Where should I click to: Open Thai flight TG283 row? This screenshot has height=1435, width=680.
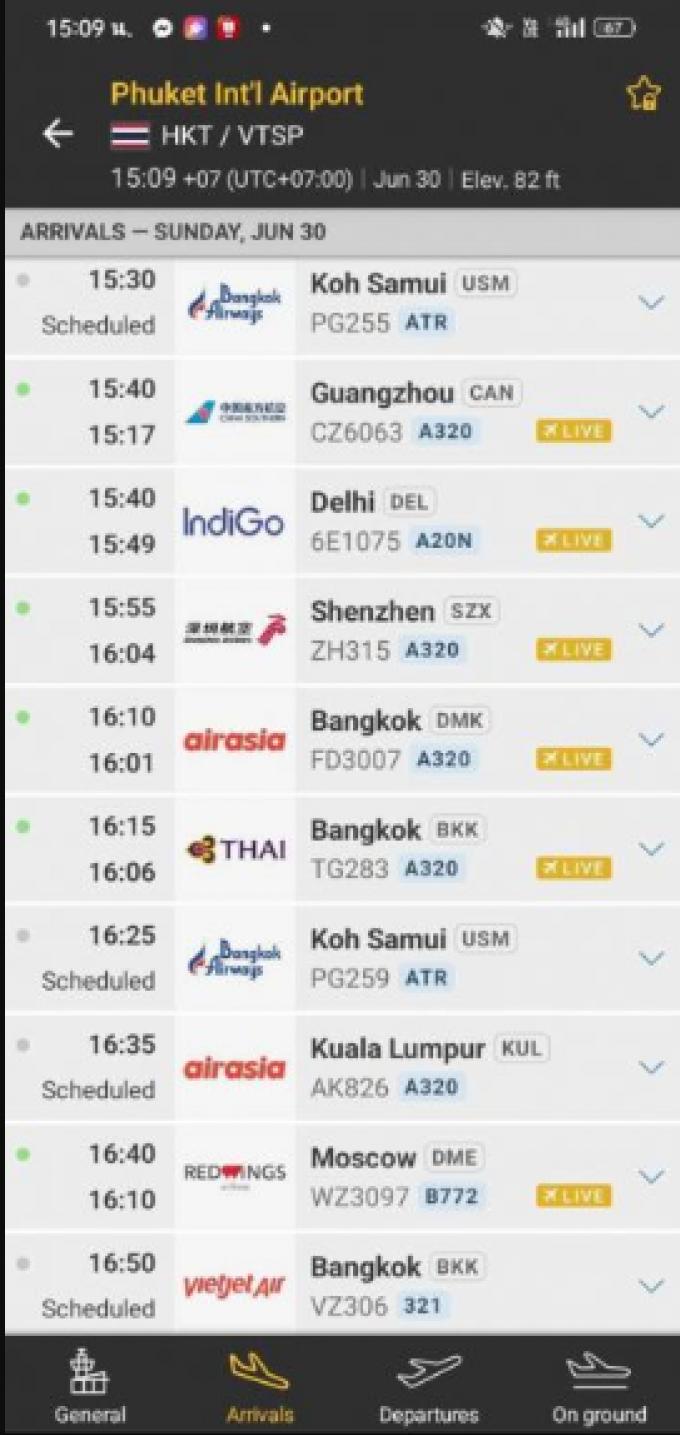coord(342,848)
